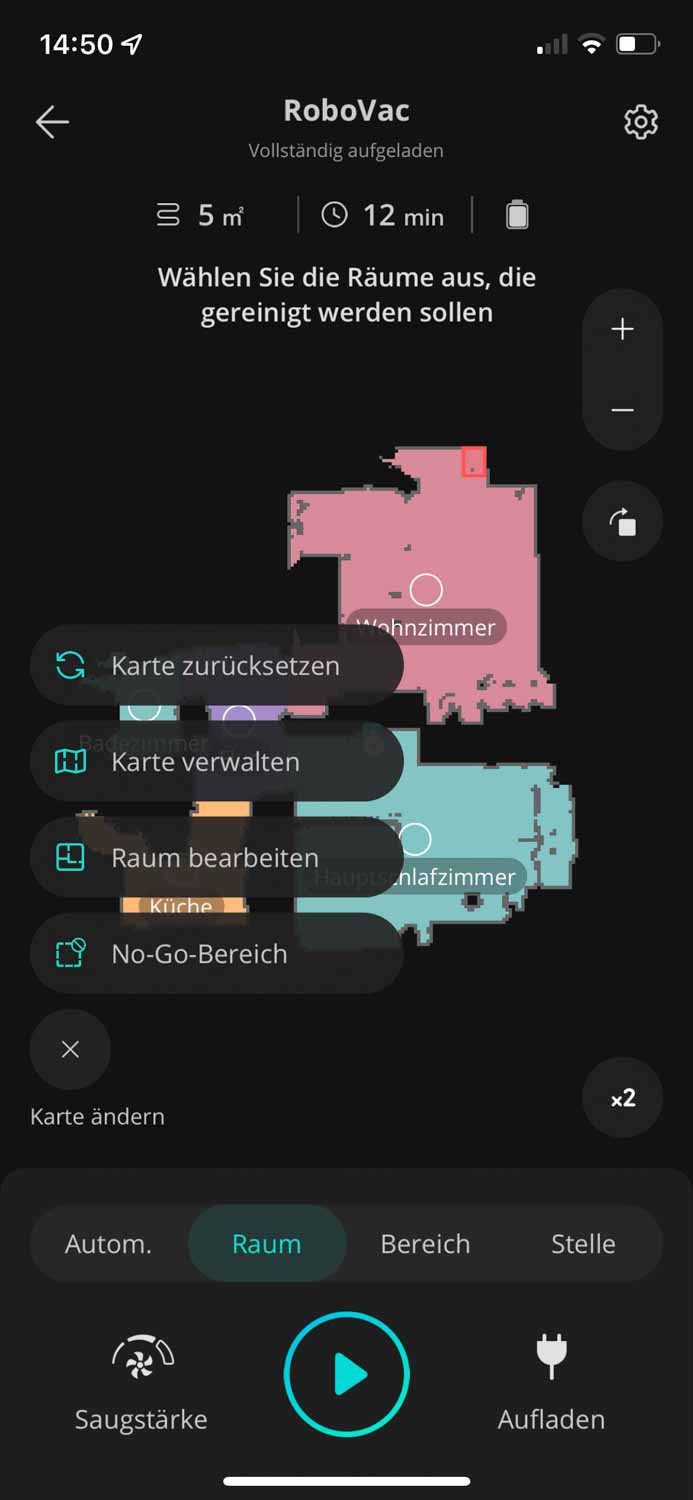The height and width of the screenshot is (1500, 693).
Task: Switch to Raum cleaning mode
Action: (x=266, y=1244)
